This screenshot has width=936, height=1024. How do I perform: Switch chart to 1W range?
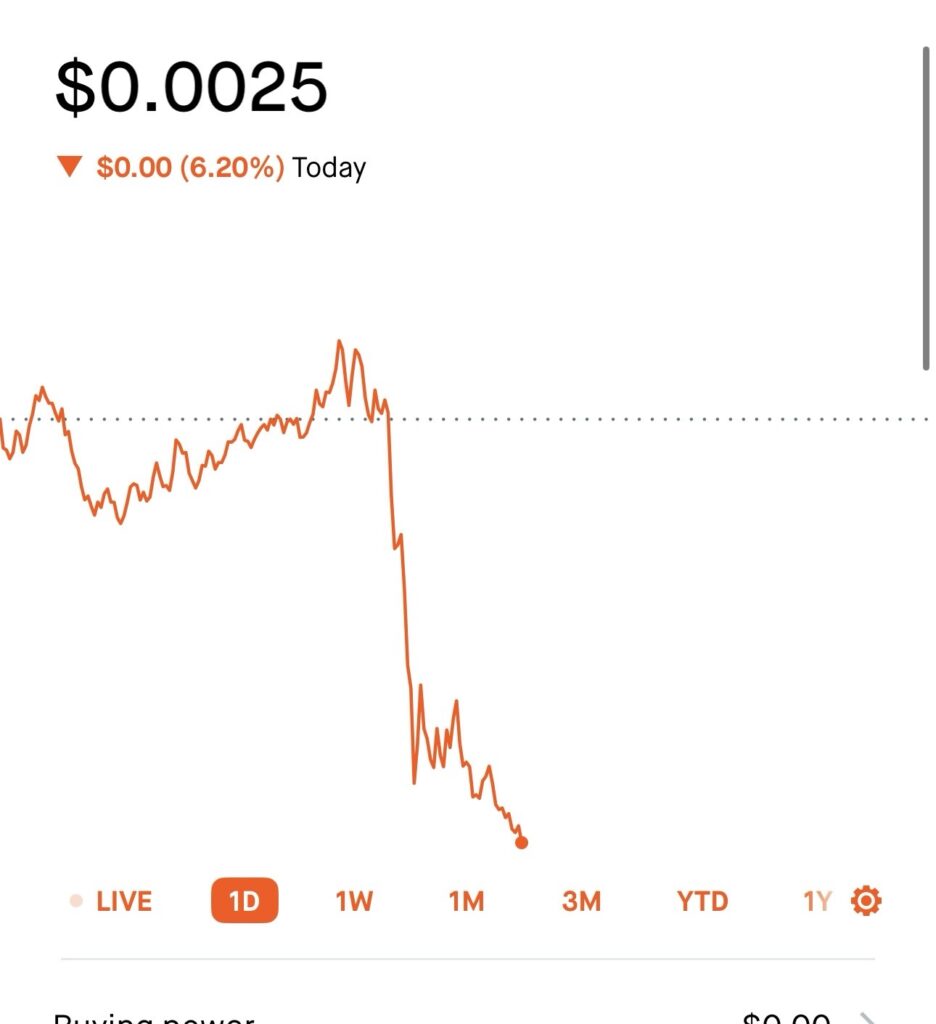(x=354, y=902)
